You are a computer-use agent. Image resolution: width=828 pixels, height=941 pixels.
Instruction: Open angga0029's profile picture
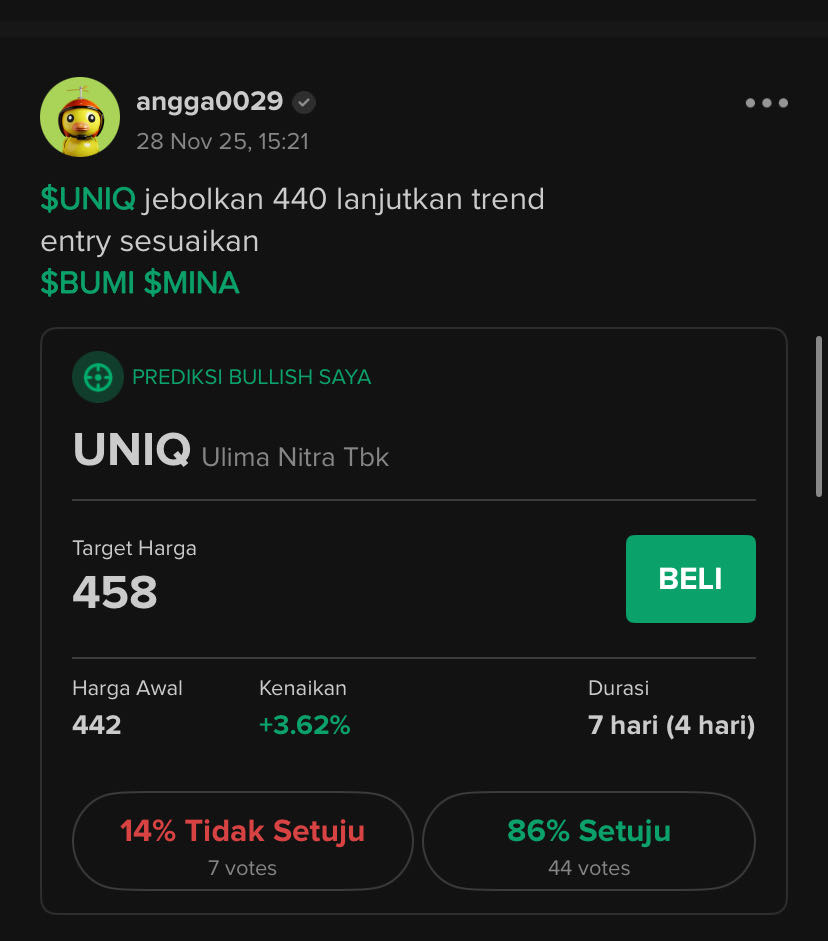[80, 117]
